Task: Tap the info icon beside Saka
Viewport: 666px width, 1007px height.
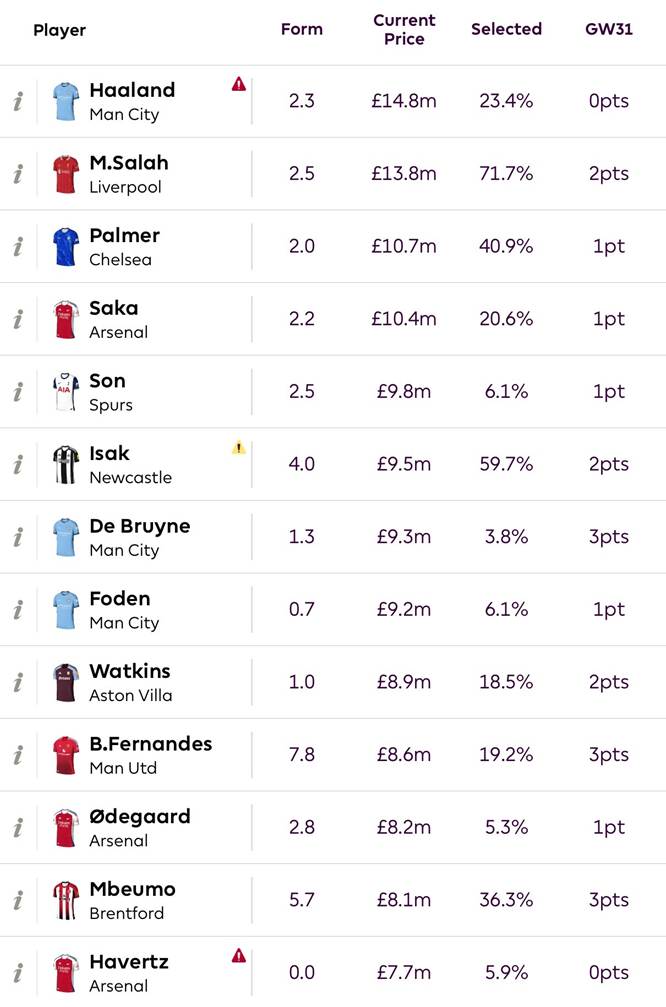Action: [18, 319]
